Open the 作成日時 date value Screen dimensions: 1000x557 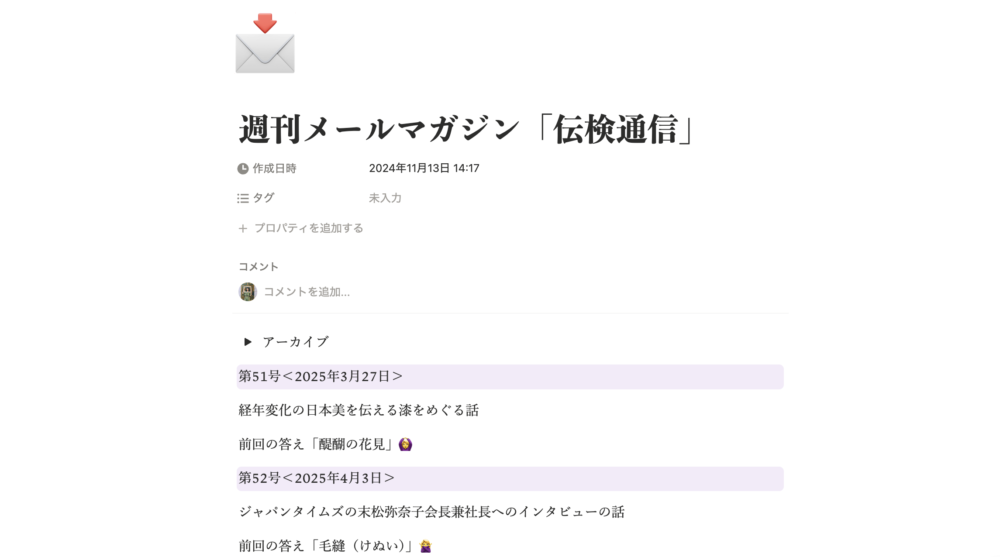pyautogui.click(x=424, y=168)
